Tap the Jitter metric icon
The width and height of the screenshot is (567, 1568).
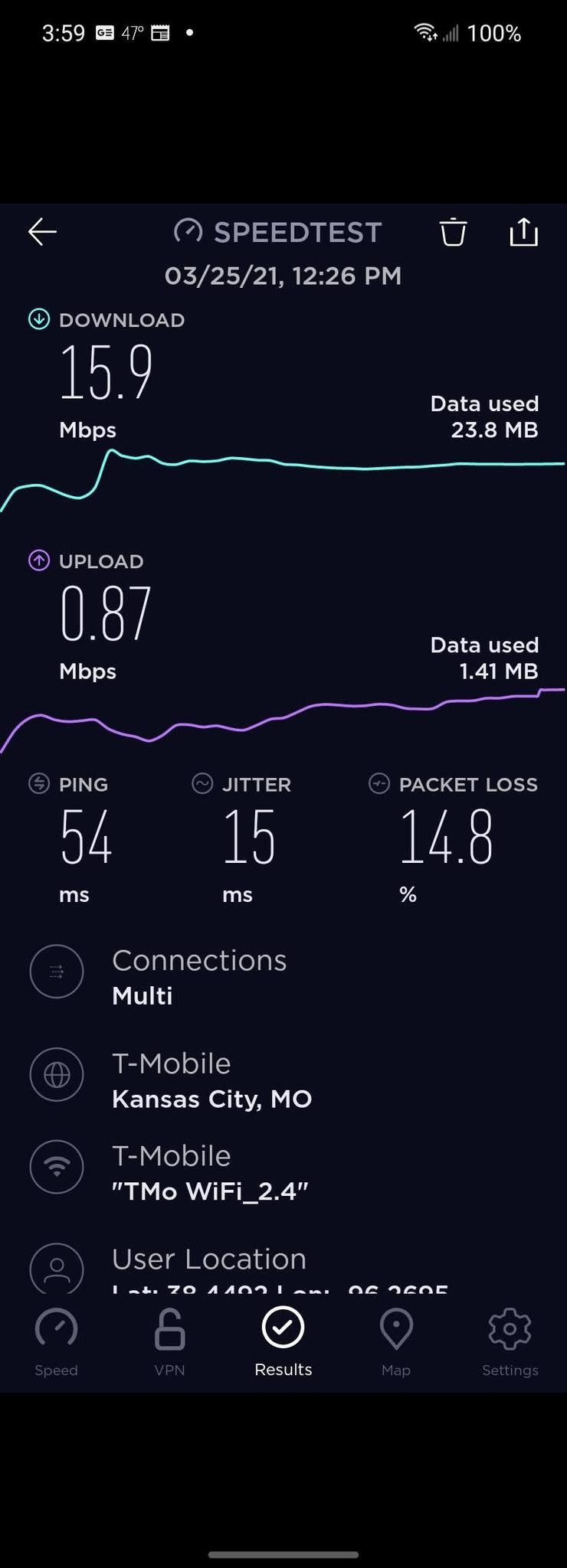[202, 784]
